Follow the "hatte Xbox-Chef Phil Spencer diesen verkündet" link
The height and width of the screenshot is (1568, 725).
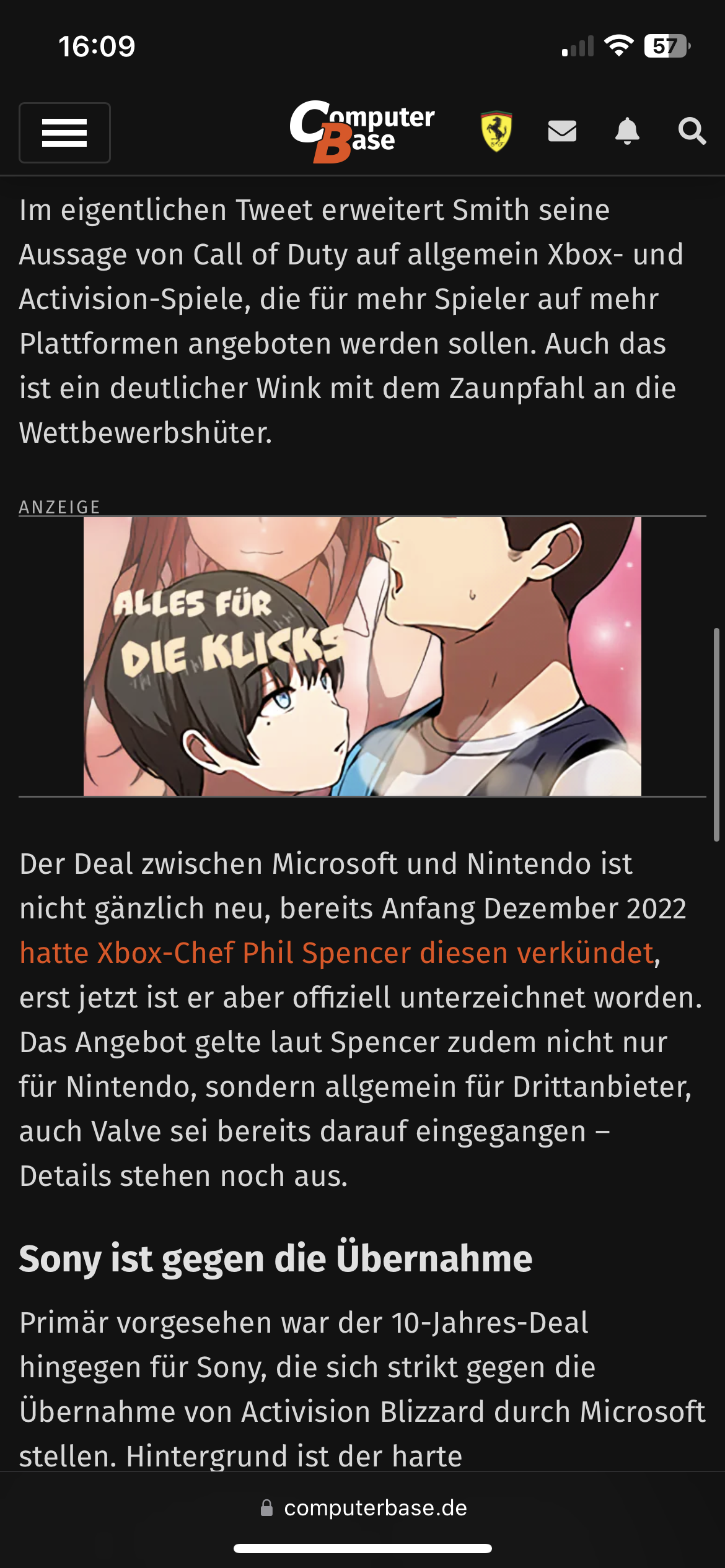click(336, 953)
